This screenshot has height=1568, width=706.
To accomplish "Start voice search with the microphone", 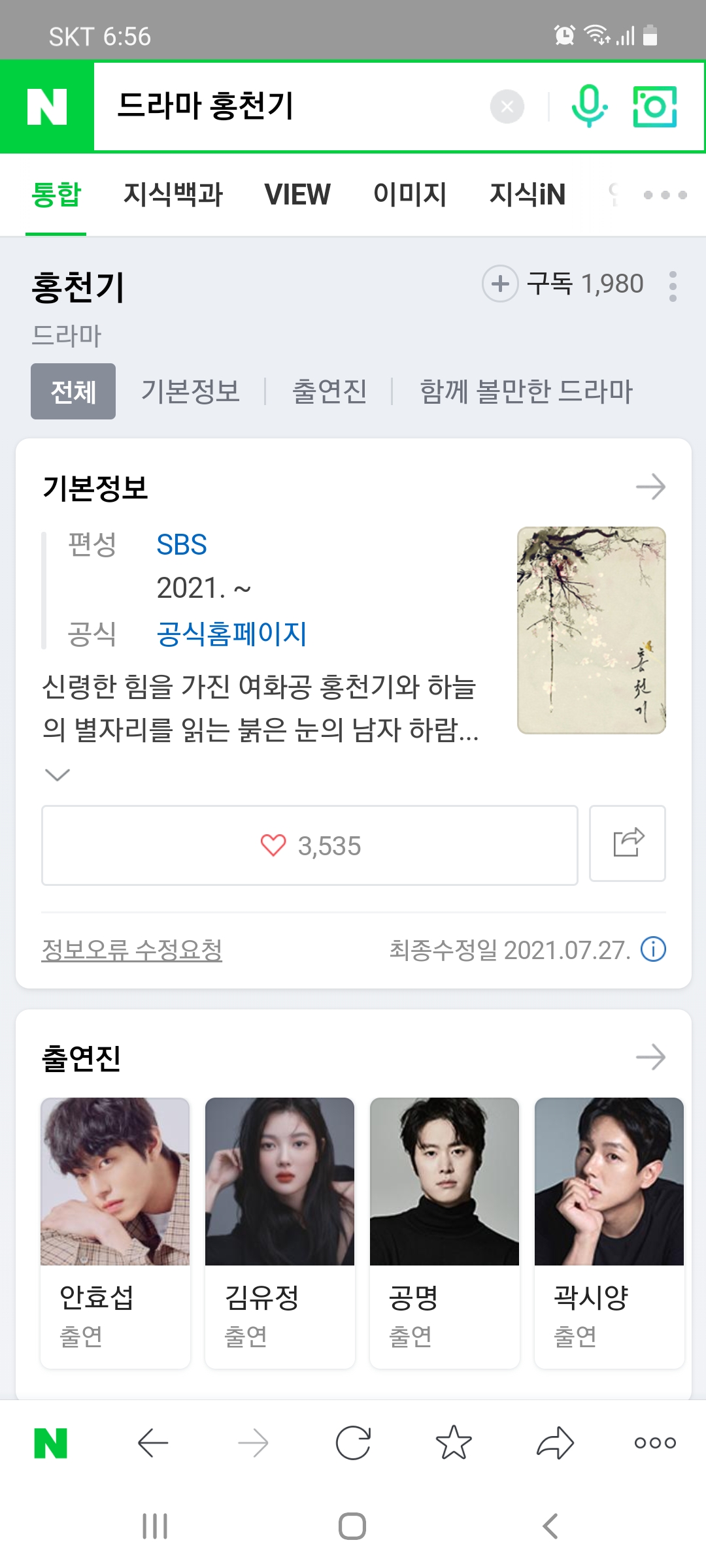I will coord(589,106).
